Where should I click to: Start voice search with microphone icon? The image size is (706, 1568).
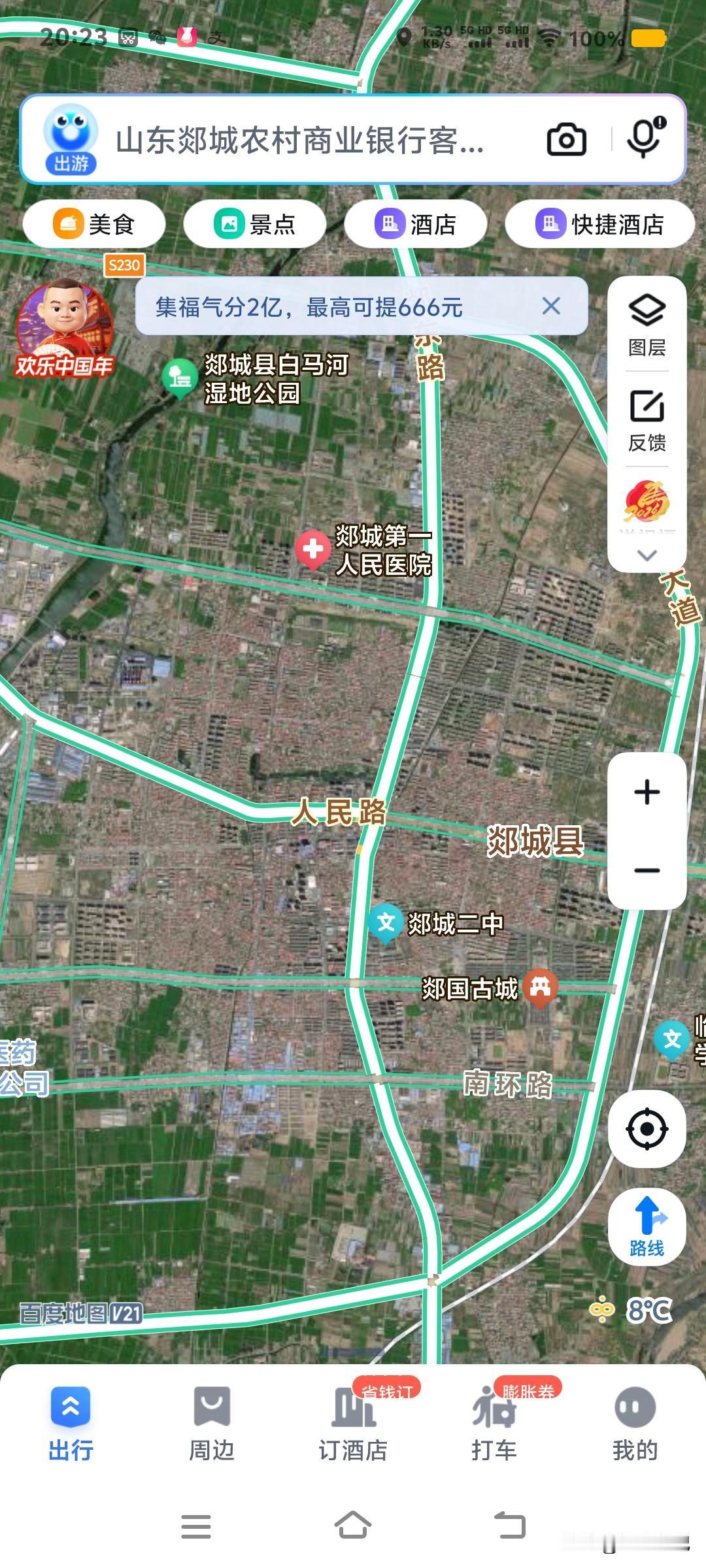click(643, 139)
